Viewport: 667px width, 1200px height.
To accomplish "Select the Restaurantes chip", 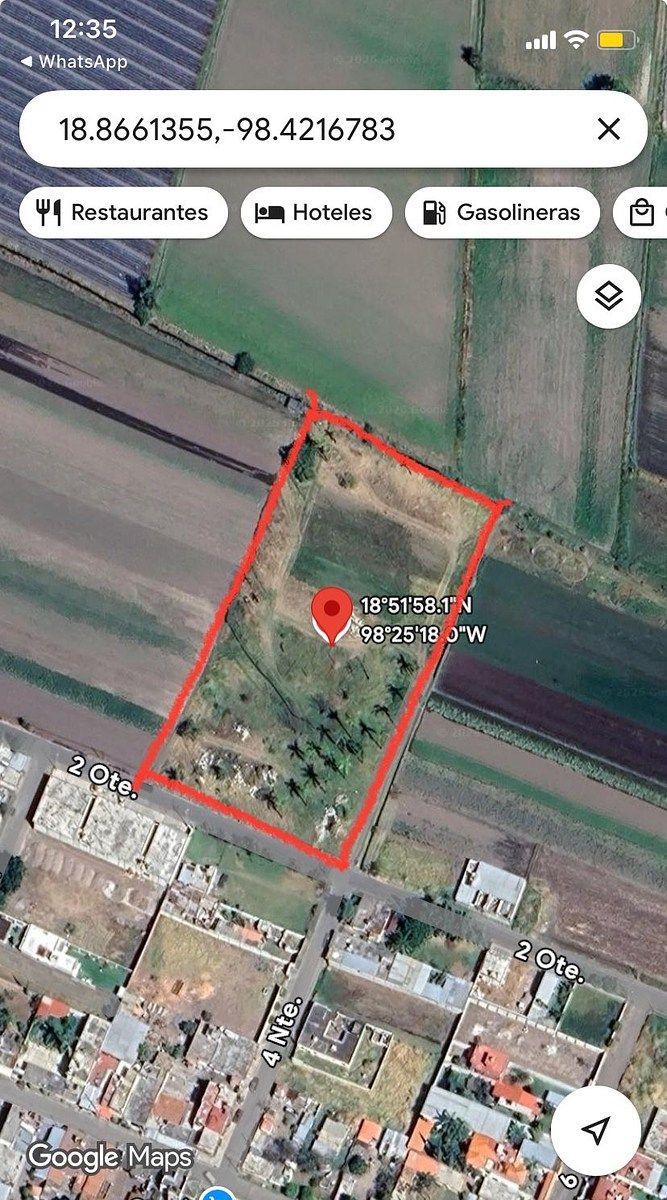I will [123, 212].
